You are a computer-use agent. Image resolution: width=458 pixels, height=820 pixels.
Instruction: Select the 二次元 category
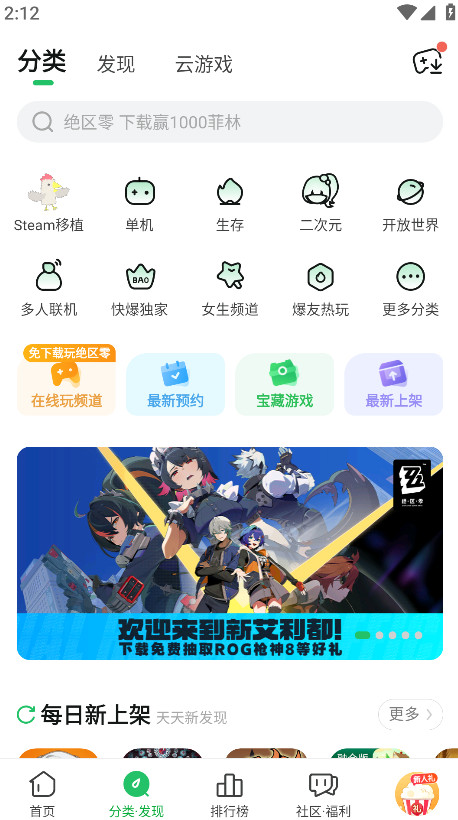320,203
